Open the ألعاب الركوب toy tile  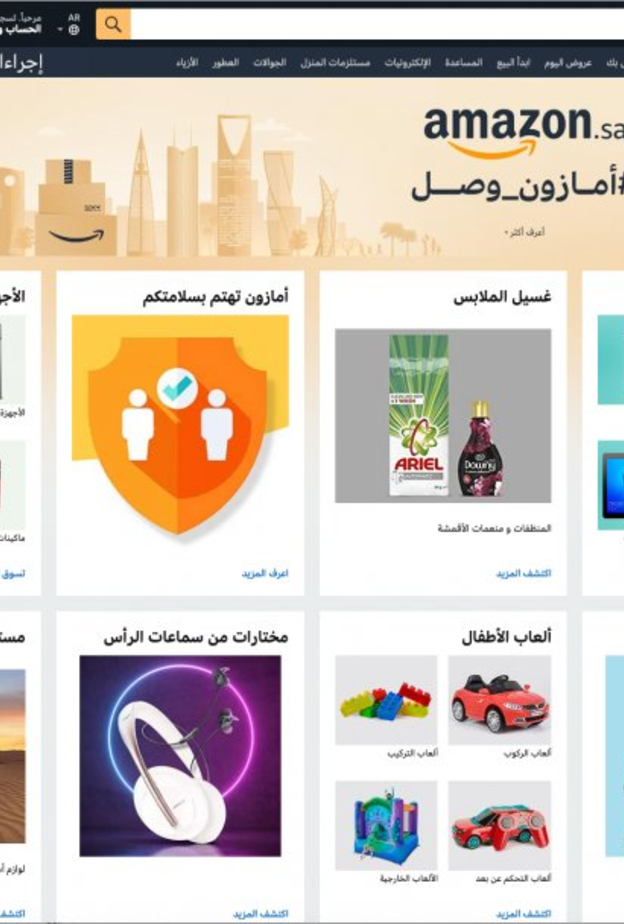499,700
